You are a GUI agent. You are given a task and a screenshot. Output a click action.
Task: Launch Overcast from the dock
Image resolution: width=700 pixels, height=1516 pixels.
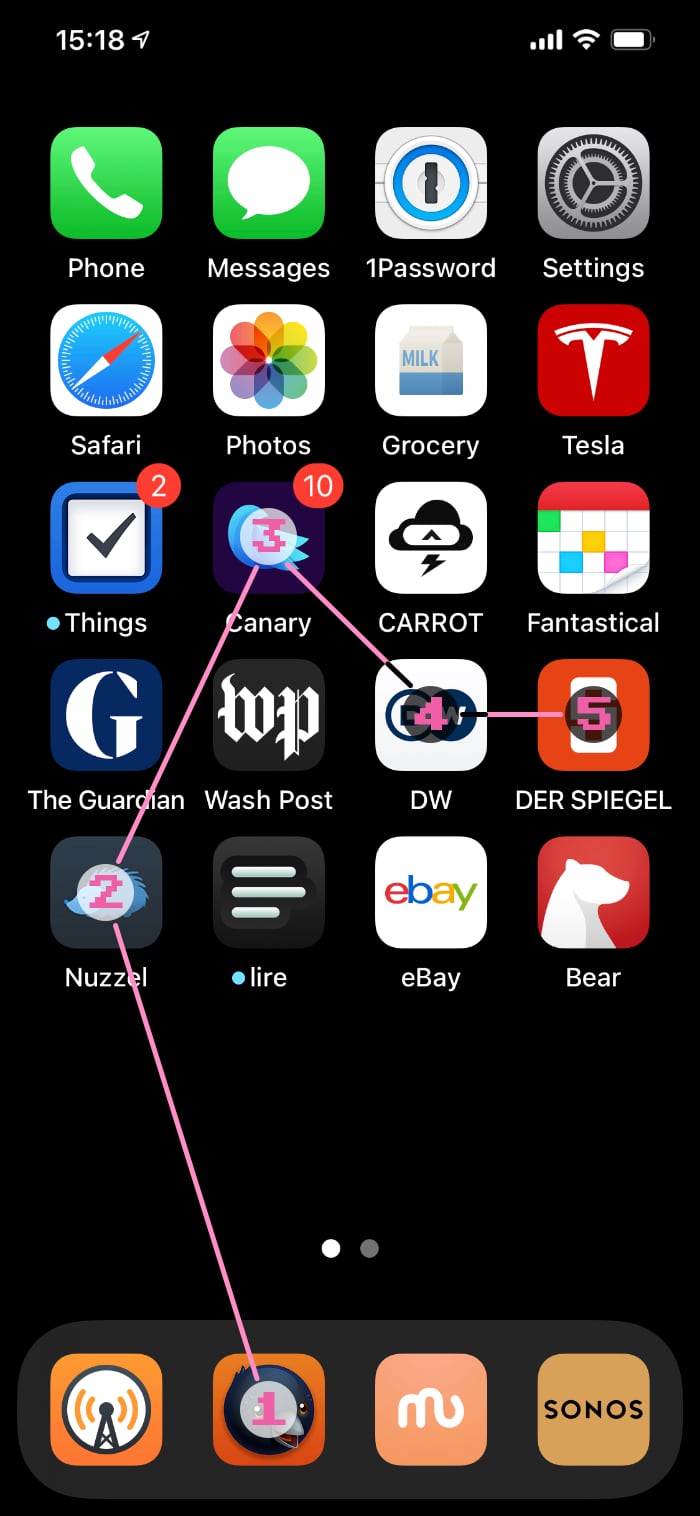point(106,1409)
